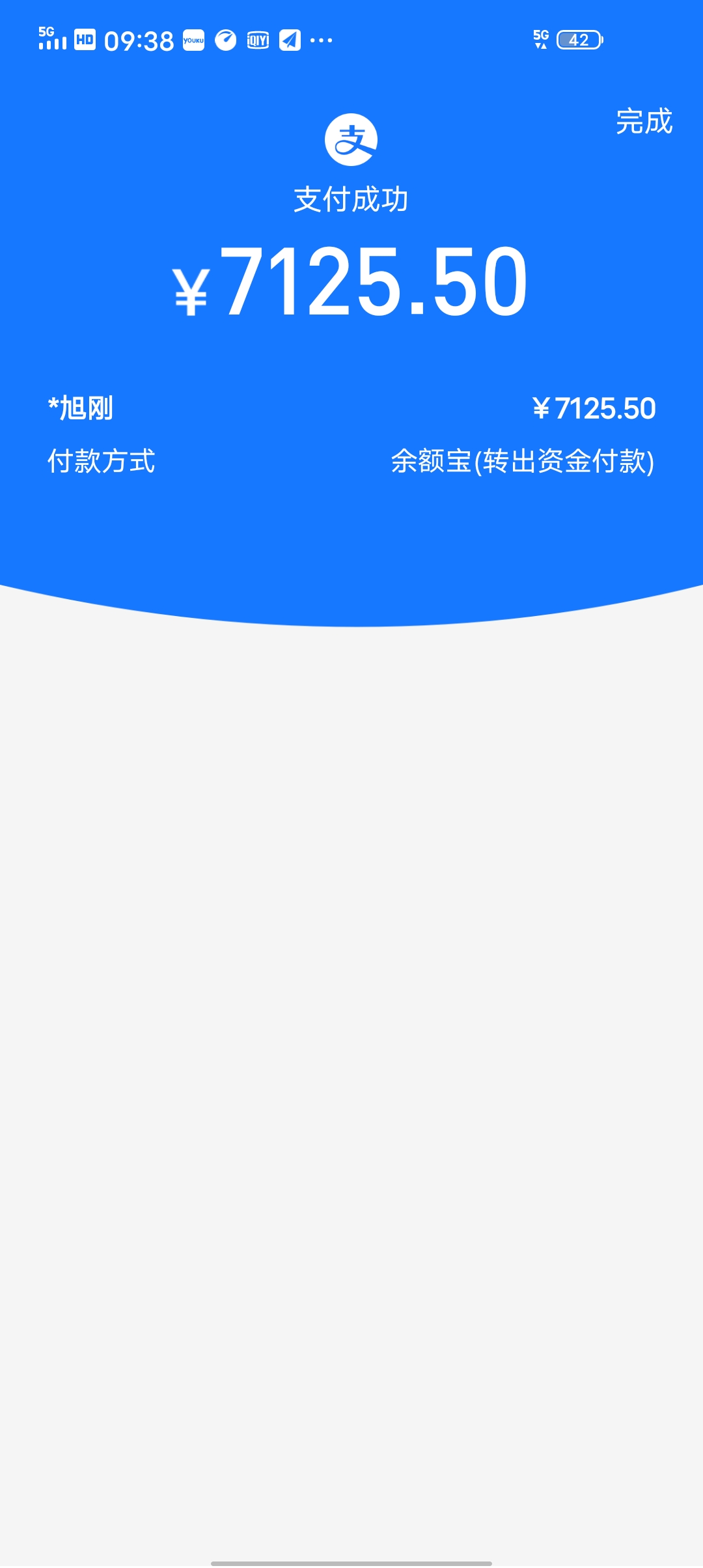Tap 完成 to finish the payment
Screen dimensions: 703x1568
pyautogui.click(x=644, y=122)
